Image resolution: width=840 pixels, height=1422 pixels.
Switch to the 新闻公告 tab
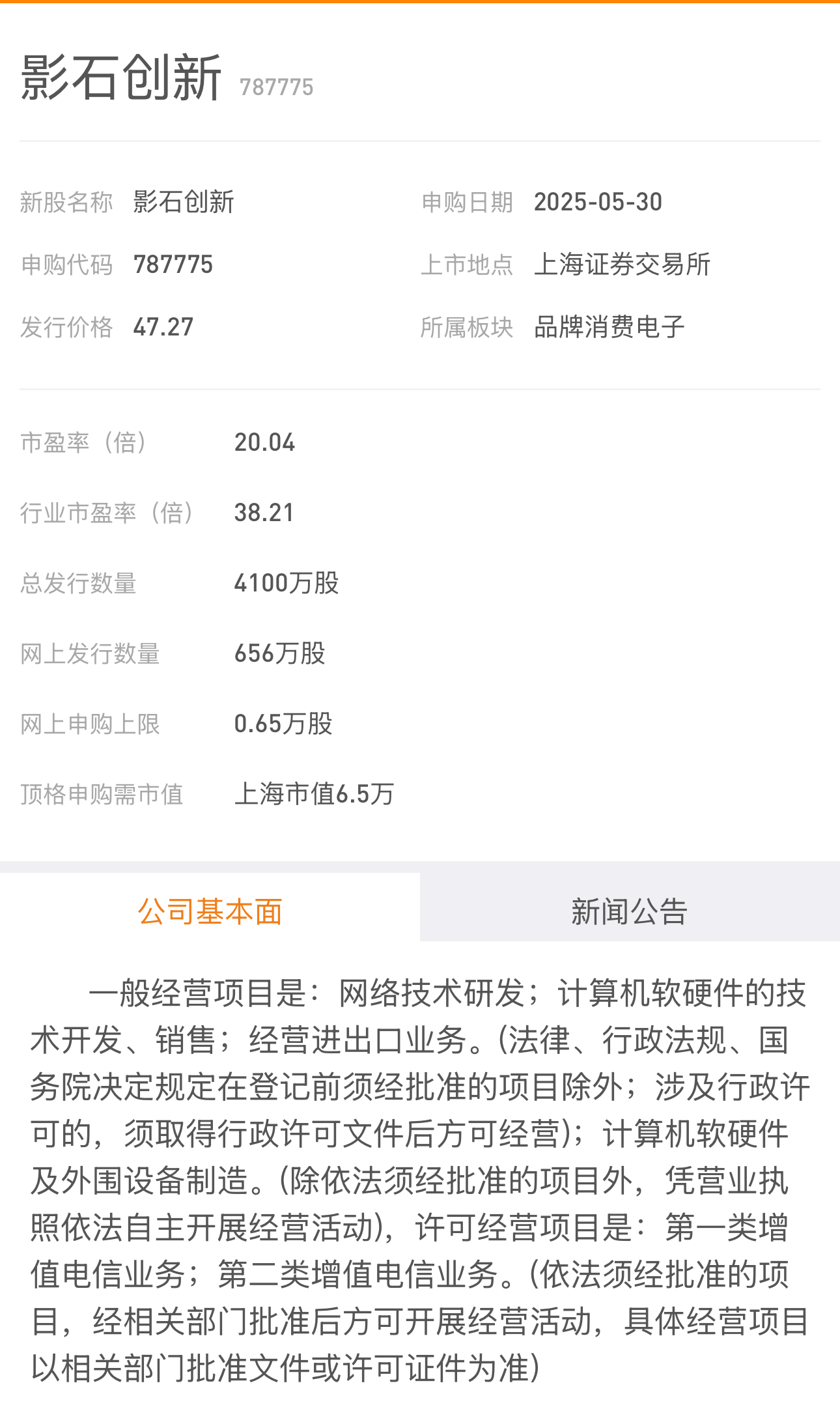tap(630, 911)
